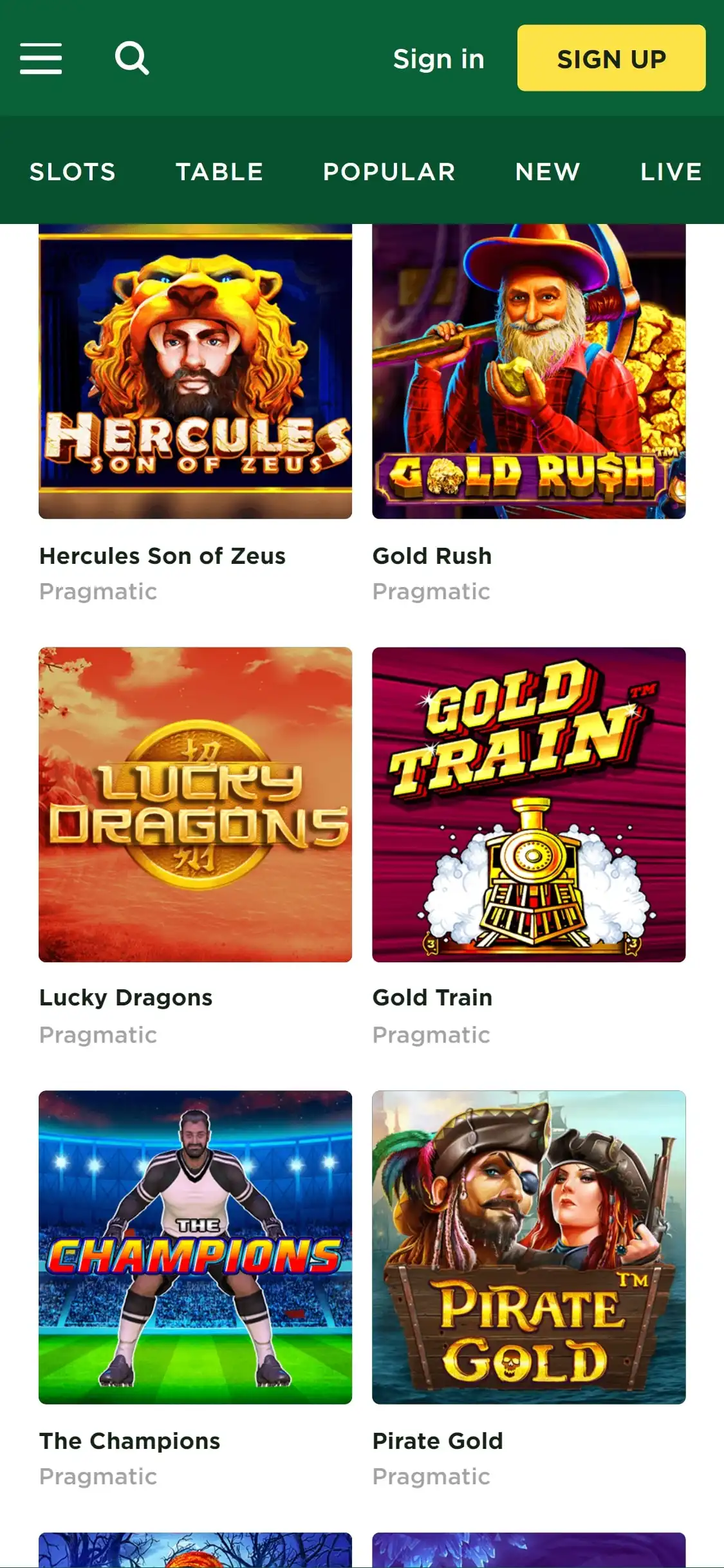Screen dimensions: 724x1568
Task: Show POPULAR games
Action: tap(389, 172)
